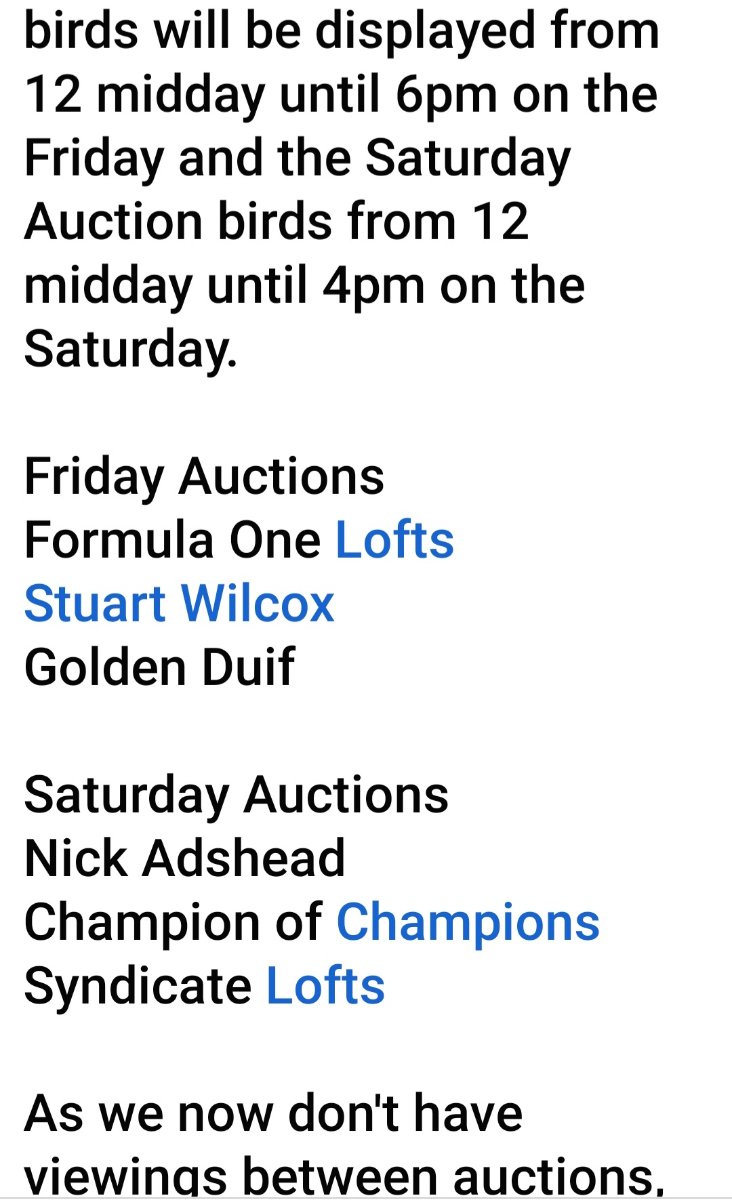The width and height of the screenshot is (732, 1200).
Task: Tap the blue Champions link
Action: tap(468, 923)
